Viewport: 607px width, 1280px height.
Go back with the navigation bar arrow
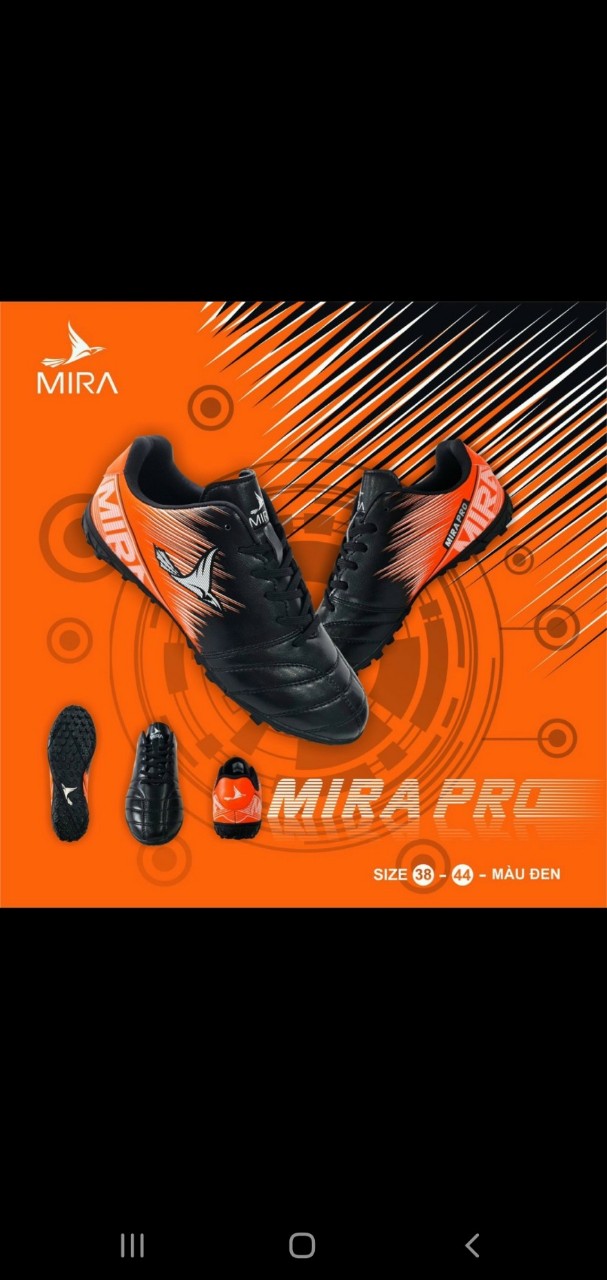tap(473, 1245)
